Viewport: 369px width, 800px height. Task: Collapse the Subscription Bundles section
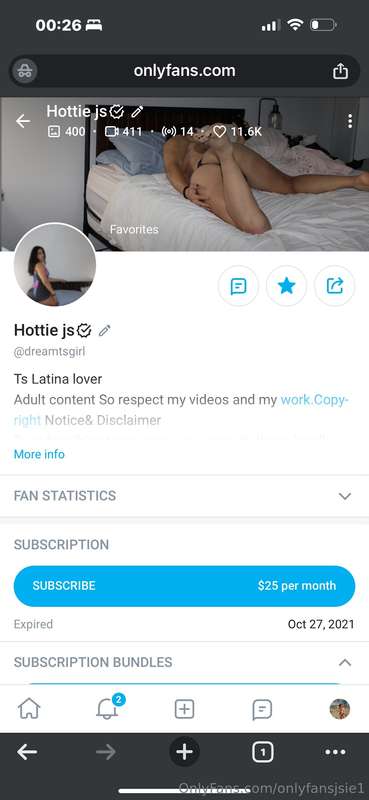click(345, 662)
